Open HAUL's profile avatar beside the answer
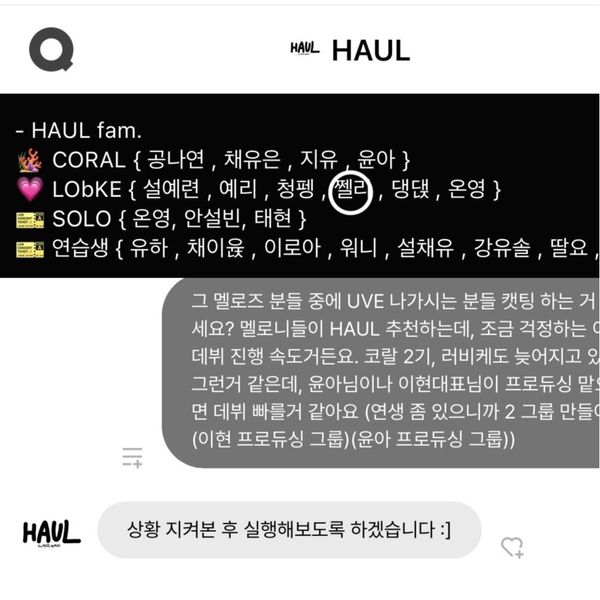 pyautogui.click(x=51, y=531)
